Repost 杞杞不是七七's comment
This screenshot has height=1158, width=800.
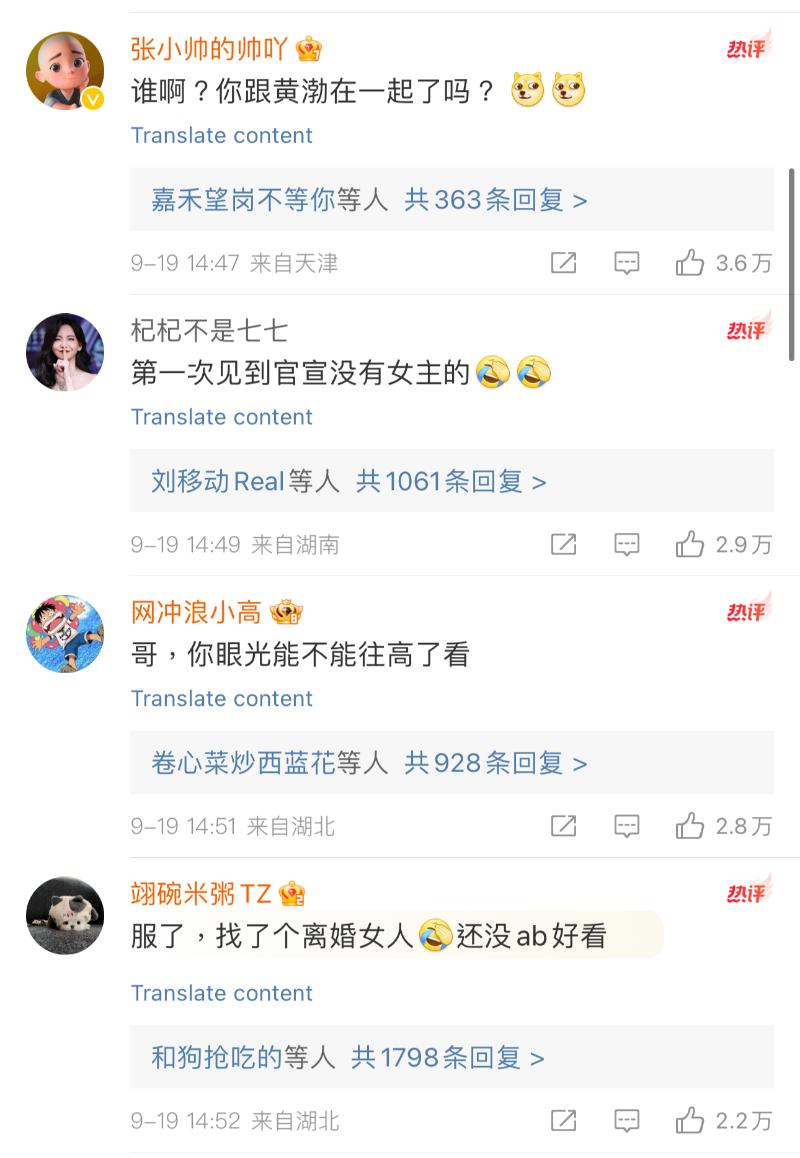pyautogui.click(x=564, y=544)
